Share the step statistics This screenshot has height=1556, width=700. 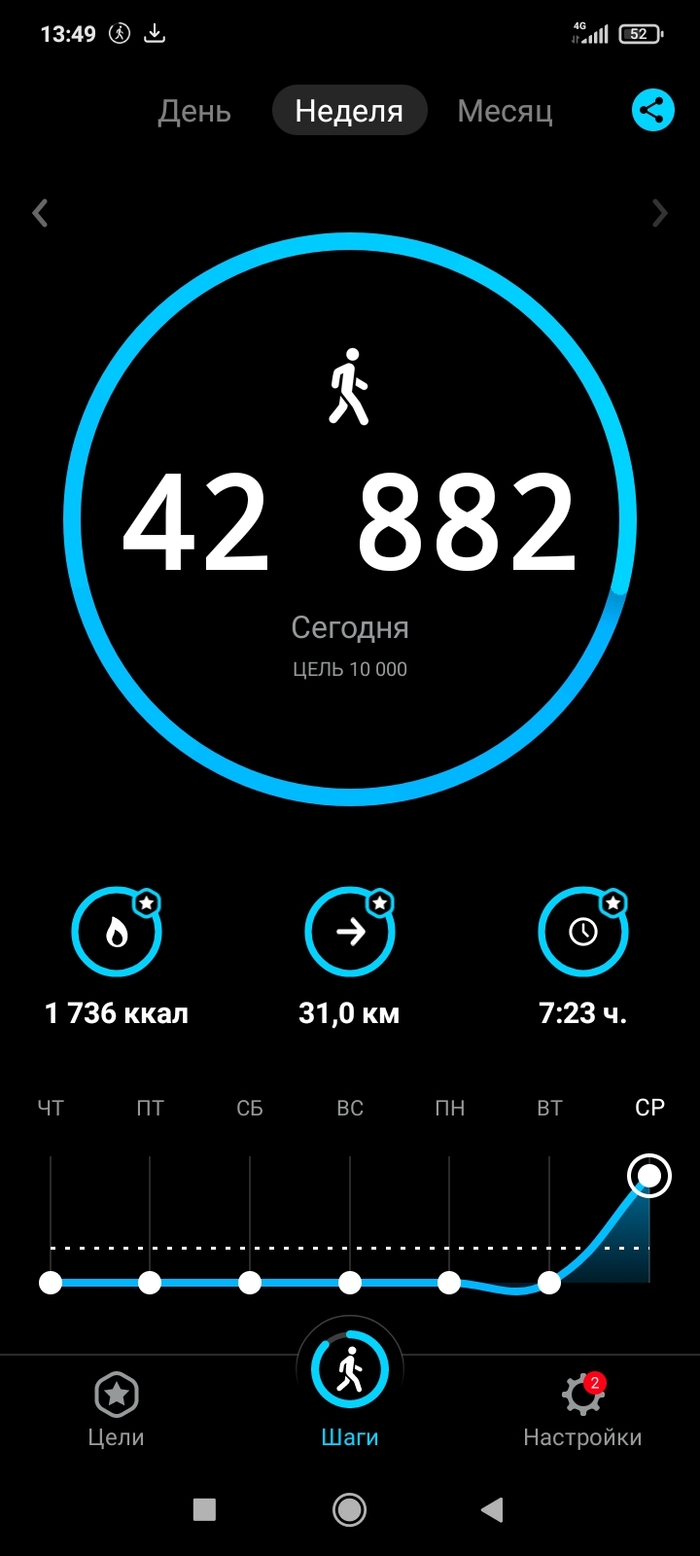(653, 110)
